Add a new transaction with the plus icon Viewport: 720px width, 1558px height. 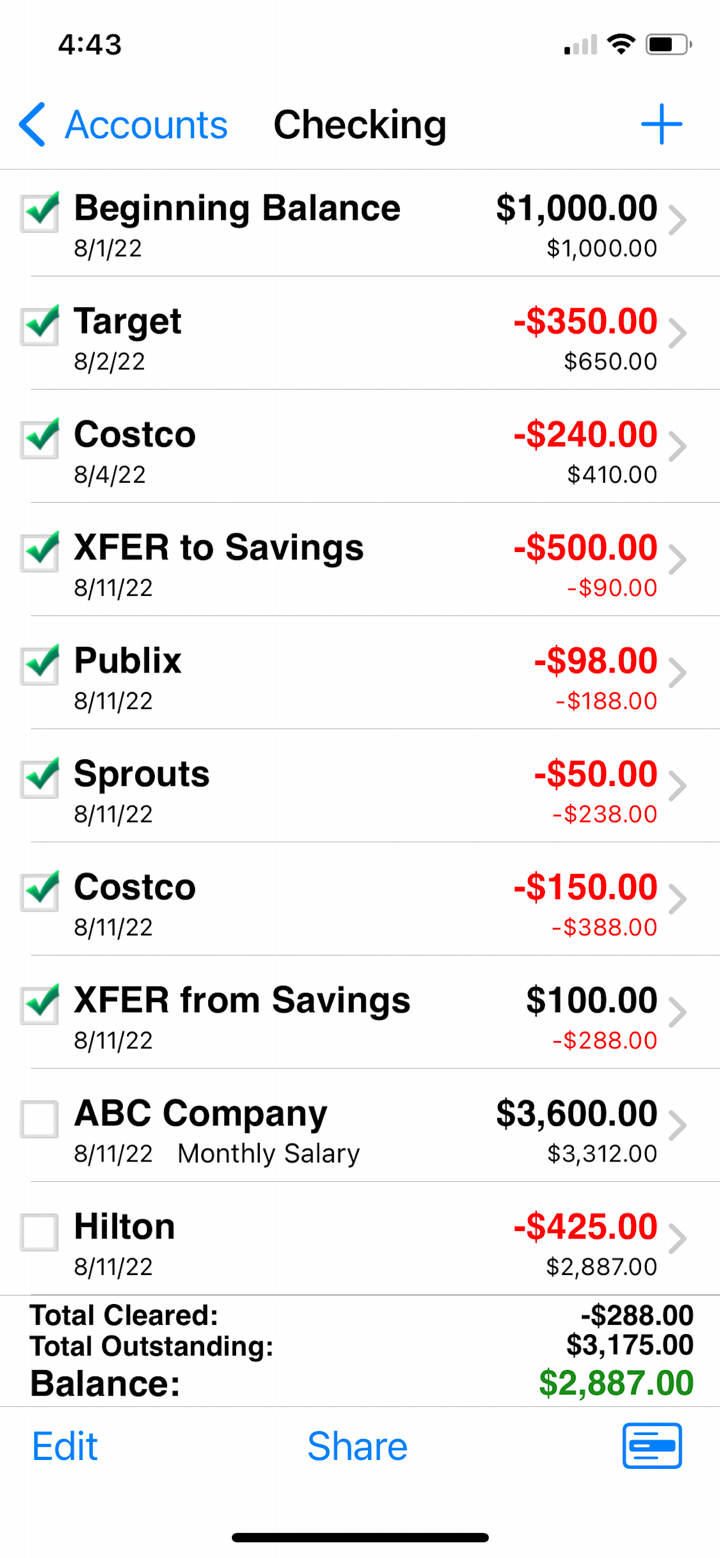pyautogui.click(x=661, y=124)
